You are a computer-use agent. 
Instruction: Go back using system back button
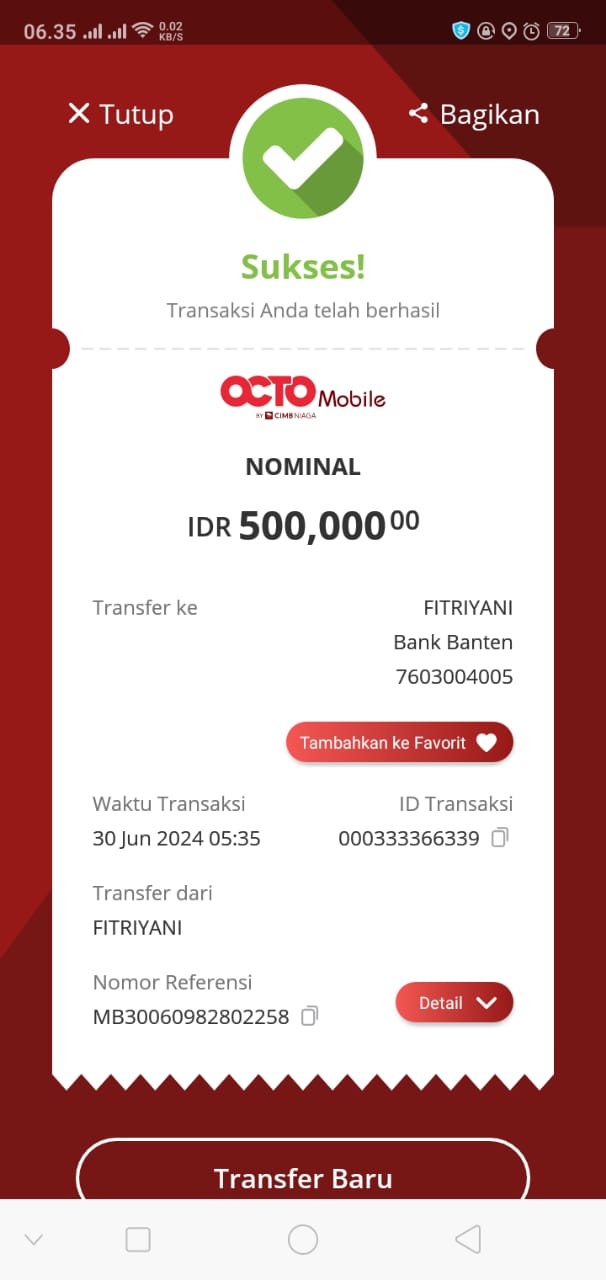[467, 1240]
